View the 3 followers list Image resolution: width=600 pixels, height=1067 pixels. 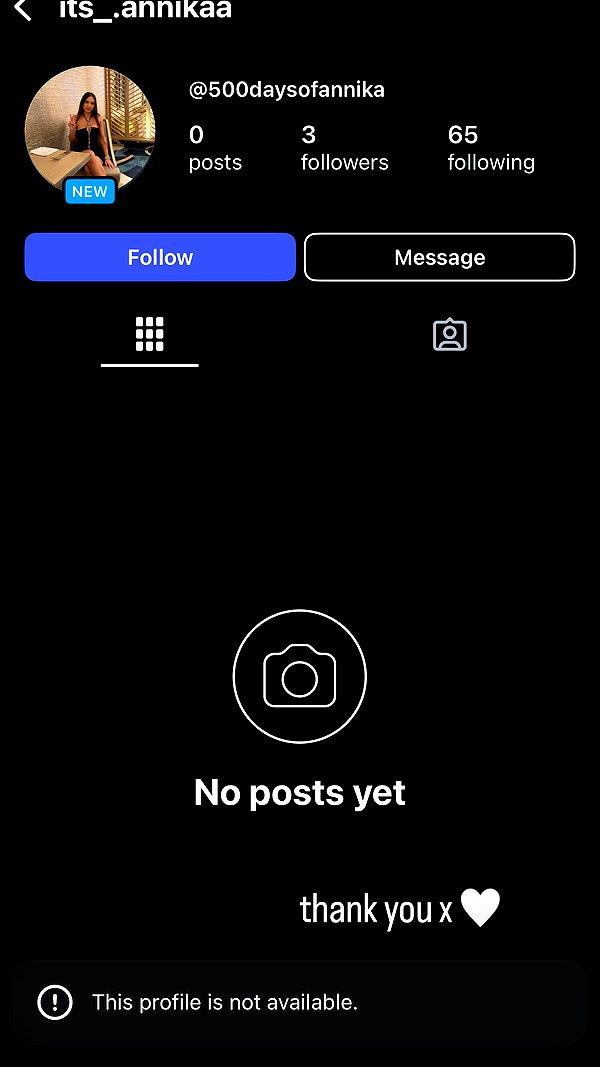[344, 148]
